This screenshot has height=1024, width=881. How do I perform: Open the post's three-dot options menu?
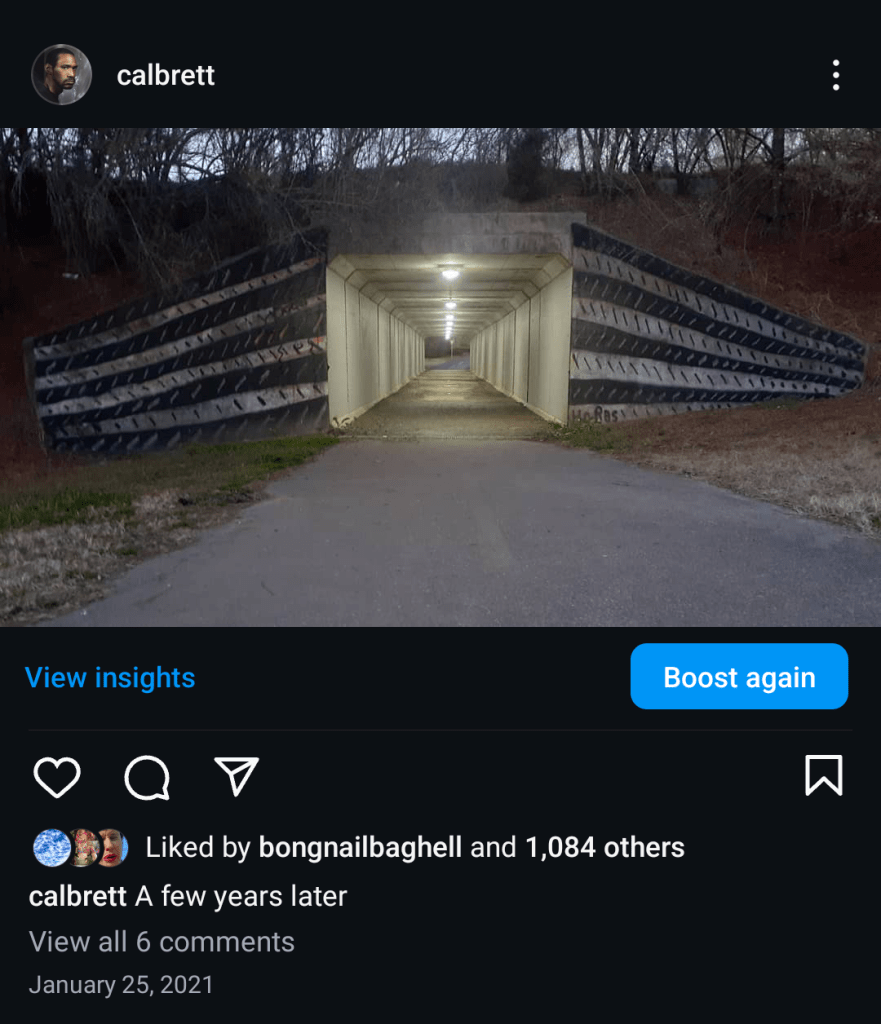click(835, 75)
